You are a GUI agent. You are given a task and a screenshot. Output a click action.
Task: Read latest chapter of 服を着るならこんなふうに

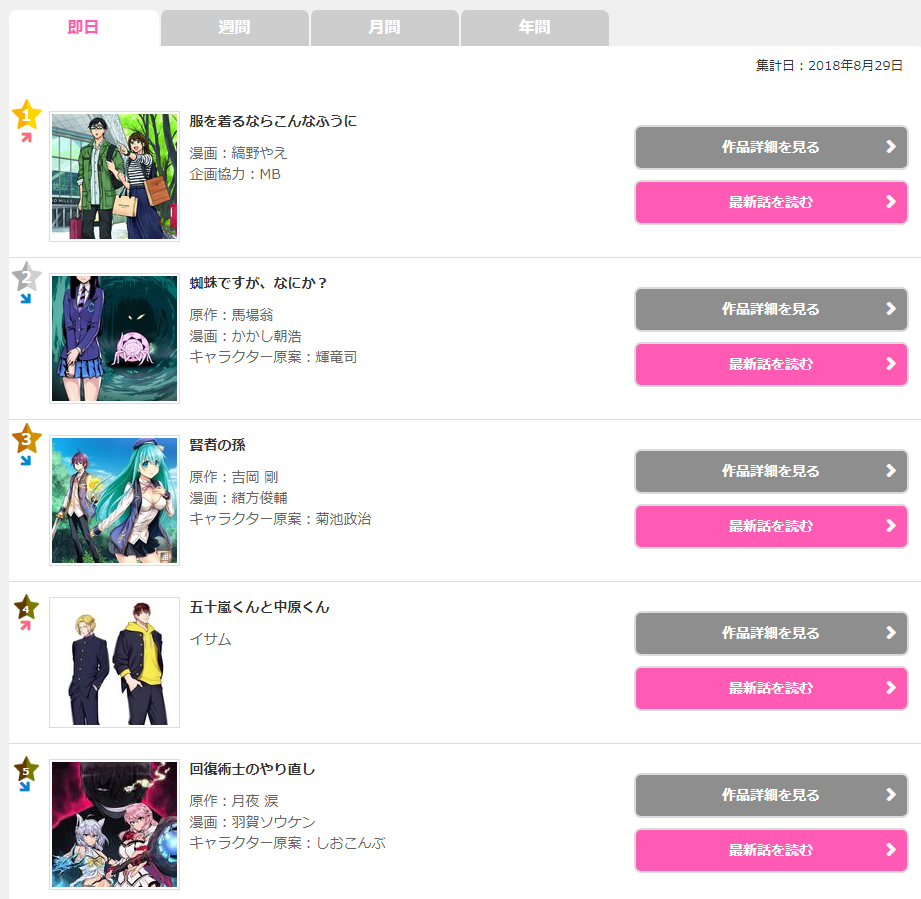pyautogui.click(x=771, y=202)
